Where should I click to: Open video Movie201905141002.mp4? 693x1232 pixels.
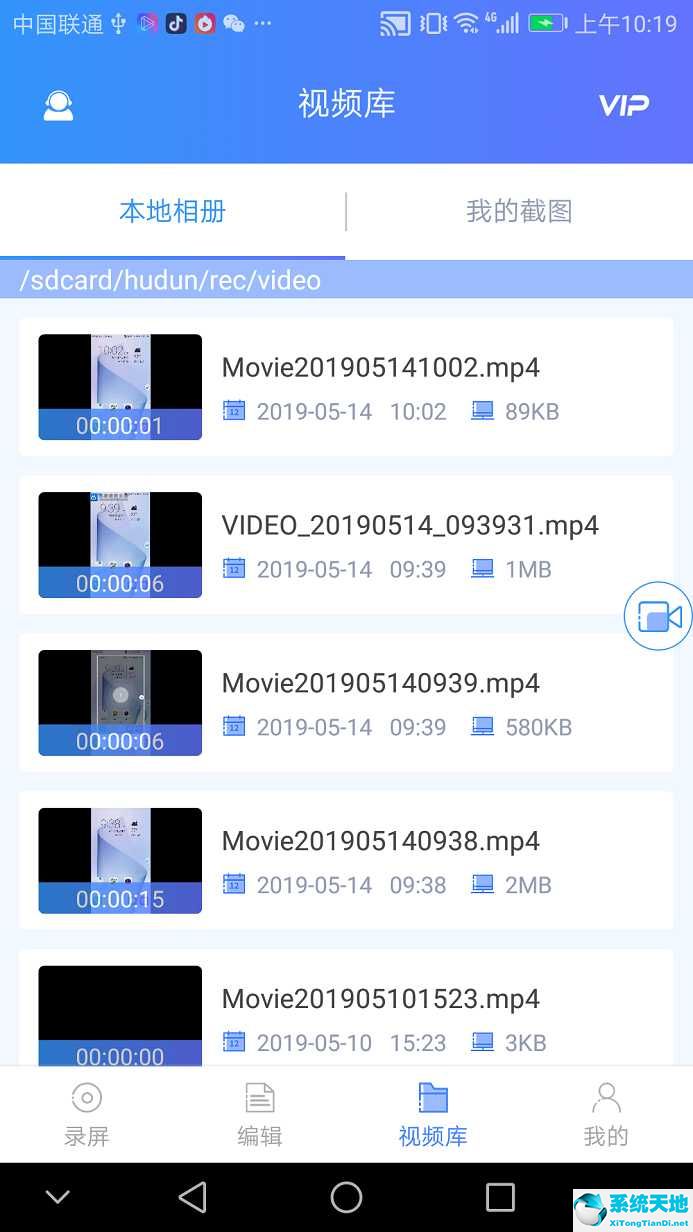380,368
